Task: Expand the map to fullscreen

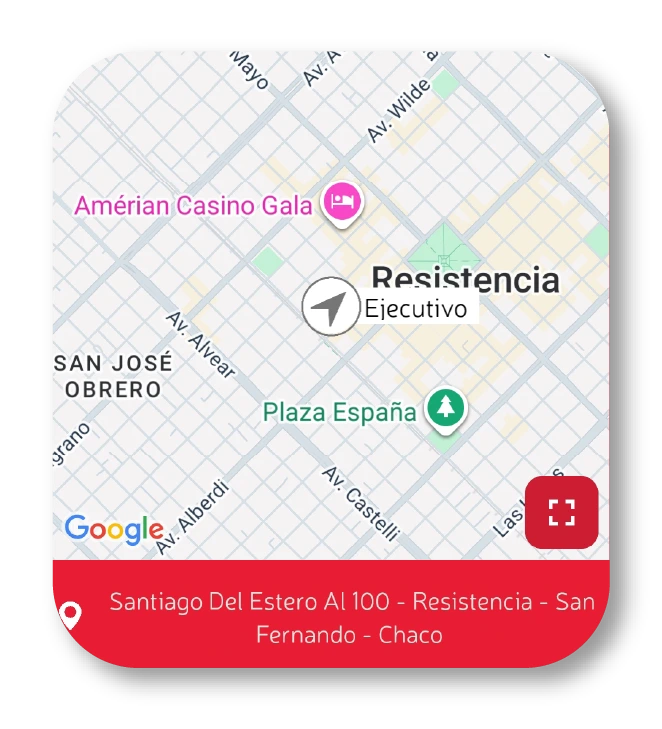Action: click(x=562, y=512)
